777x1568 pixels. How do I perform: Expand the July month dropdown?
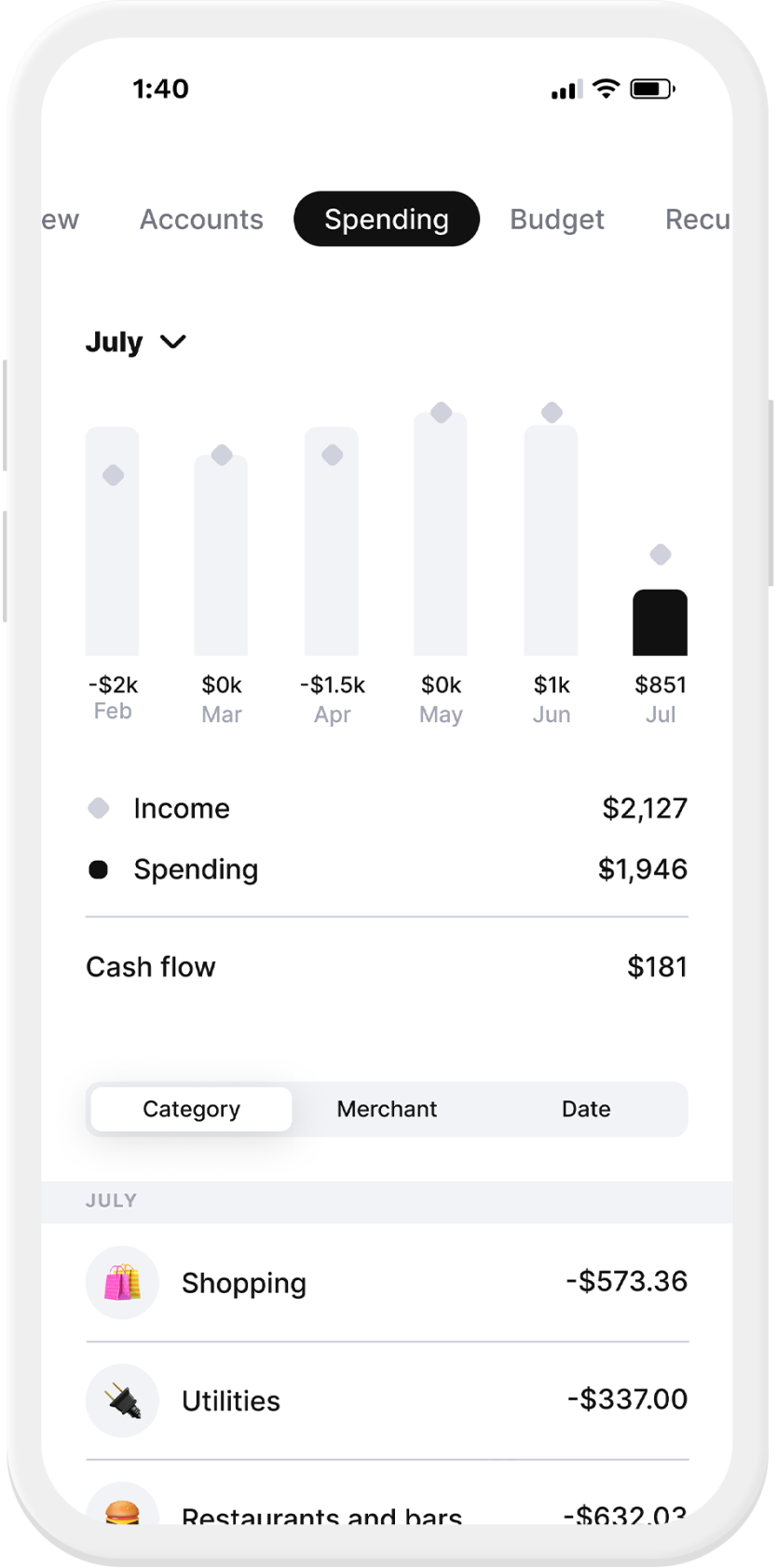coord(136,342)
